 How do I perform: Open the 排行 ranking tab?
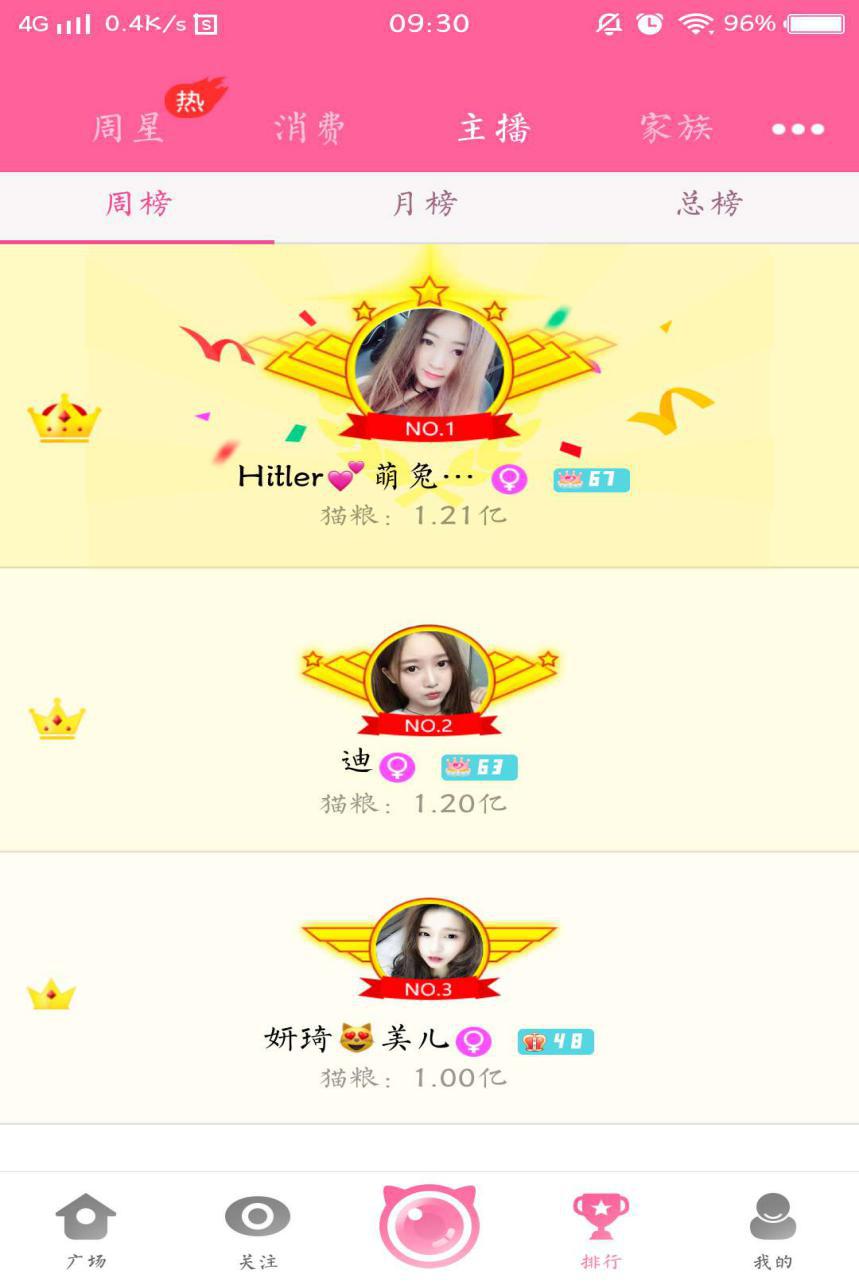(601, 1230)
